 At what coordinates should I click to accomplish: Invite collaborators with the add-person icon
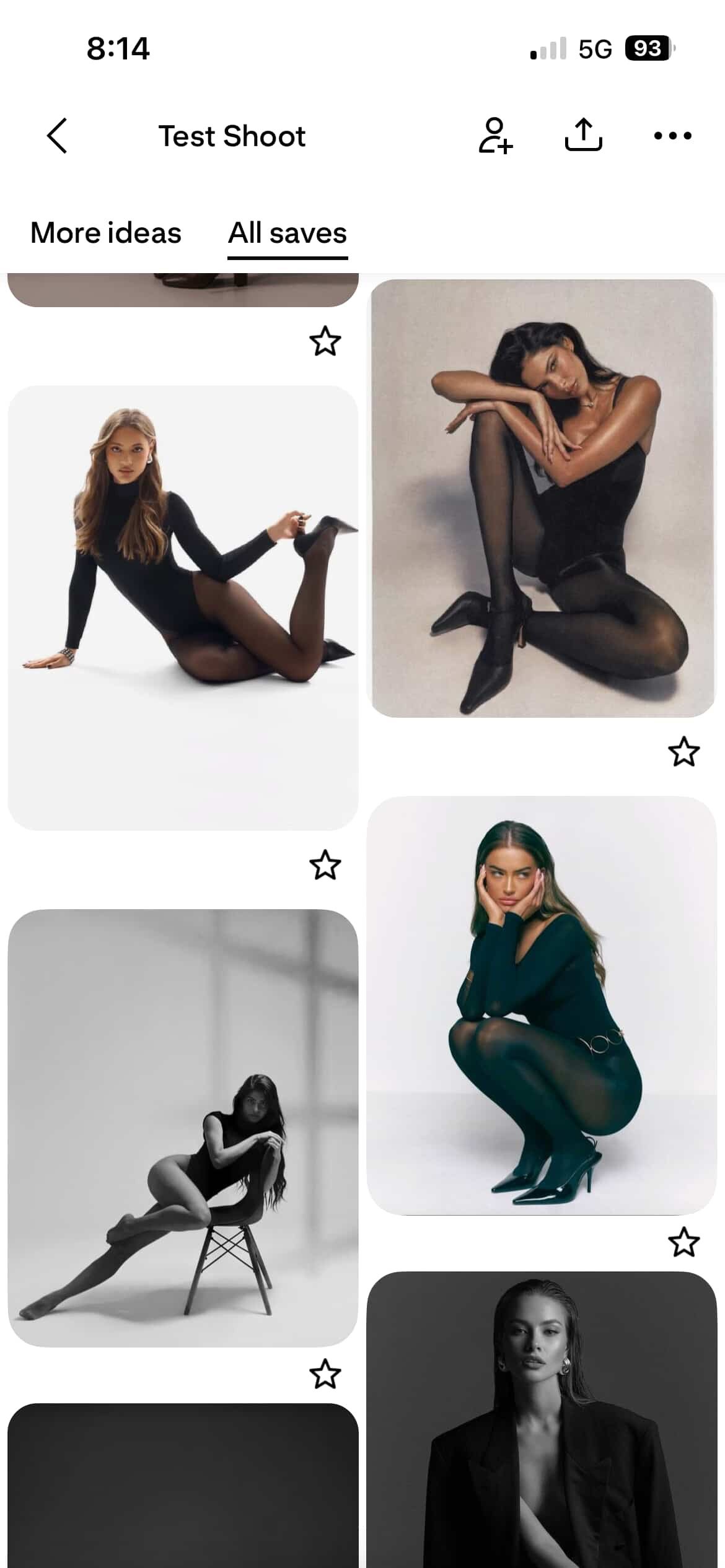[494, 136]
